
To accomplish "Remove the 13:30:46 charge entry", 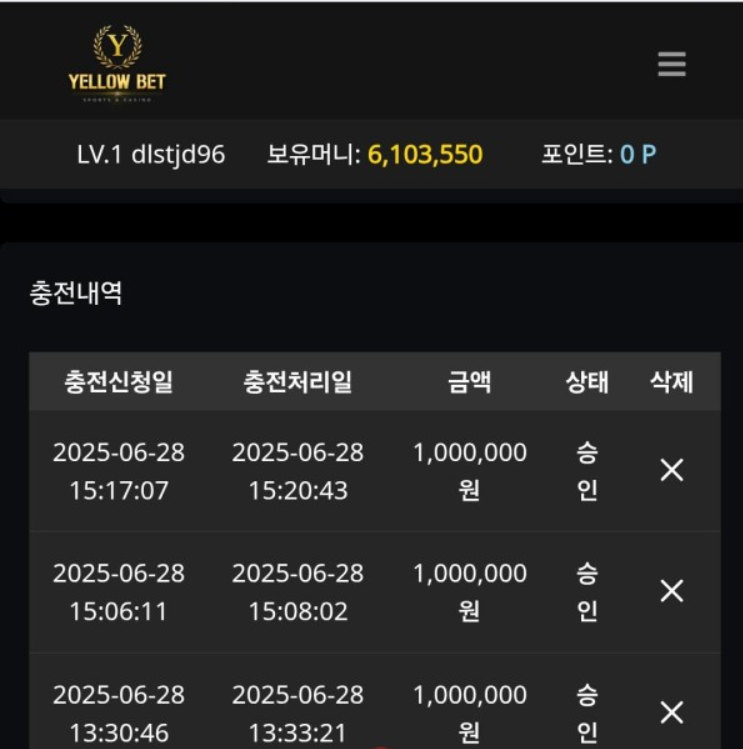I will [x=671, y=712].
